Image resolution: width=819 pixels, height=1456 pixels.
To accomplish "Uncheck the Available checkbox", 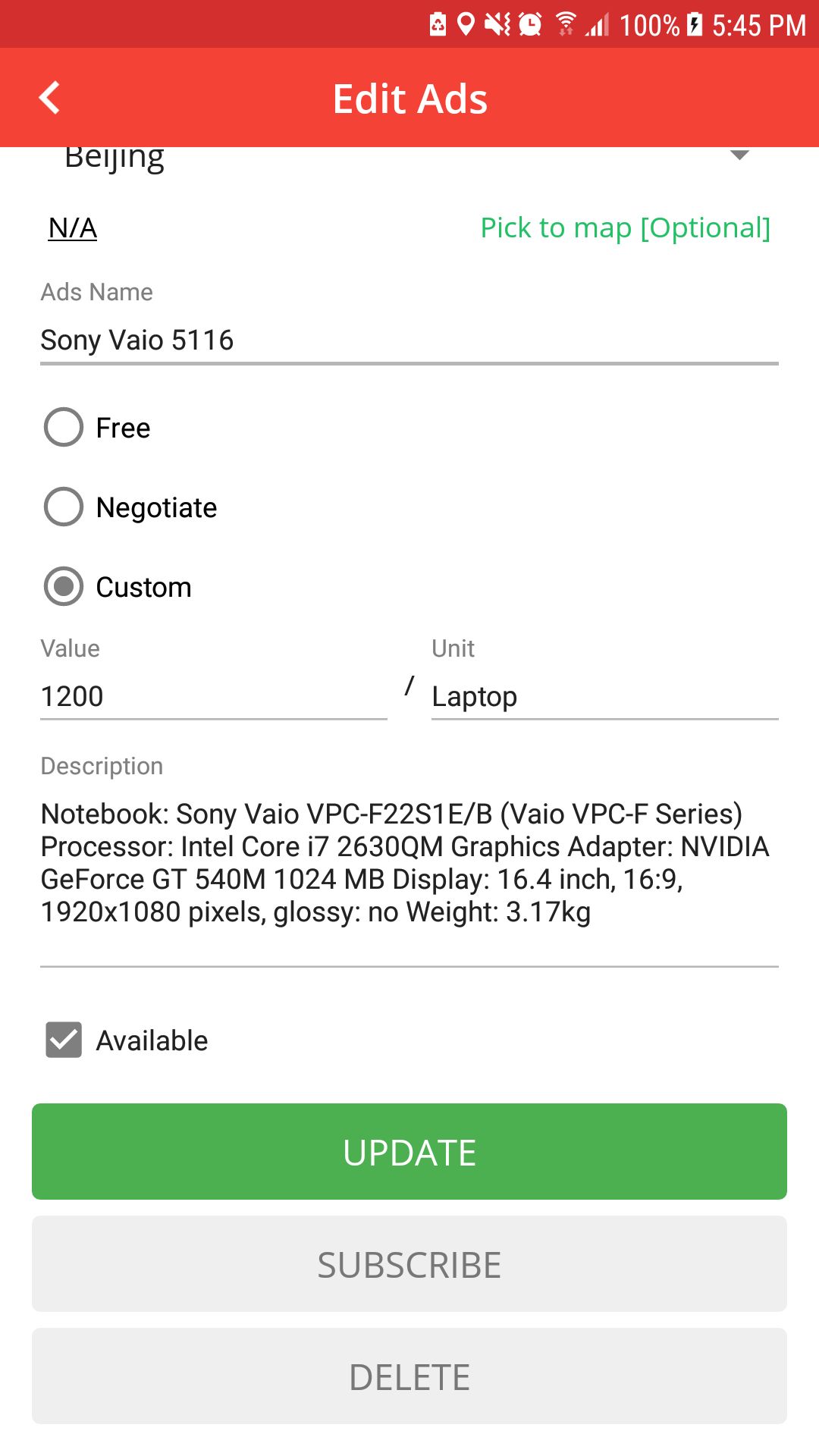I will (64, 1040).
